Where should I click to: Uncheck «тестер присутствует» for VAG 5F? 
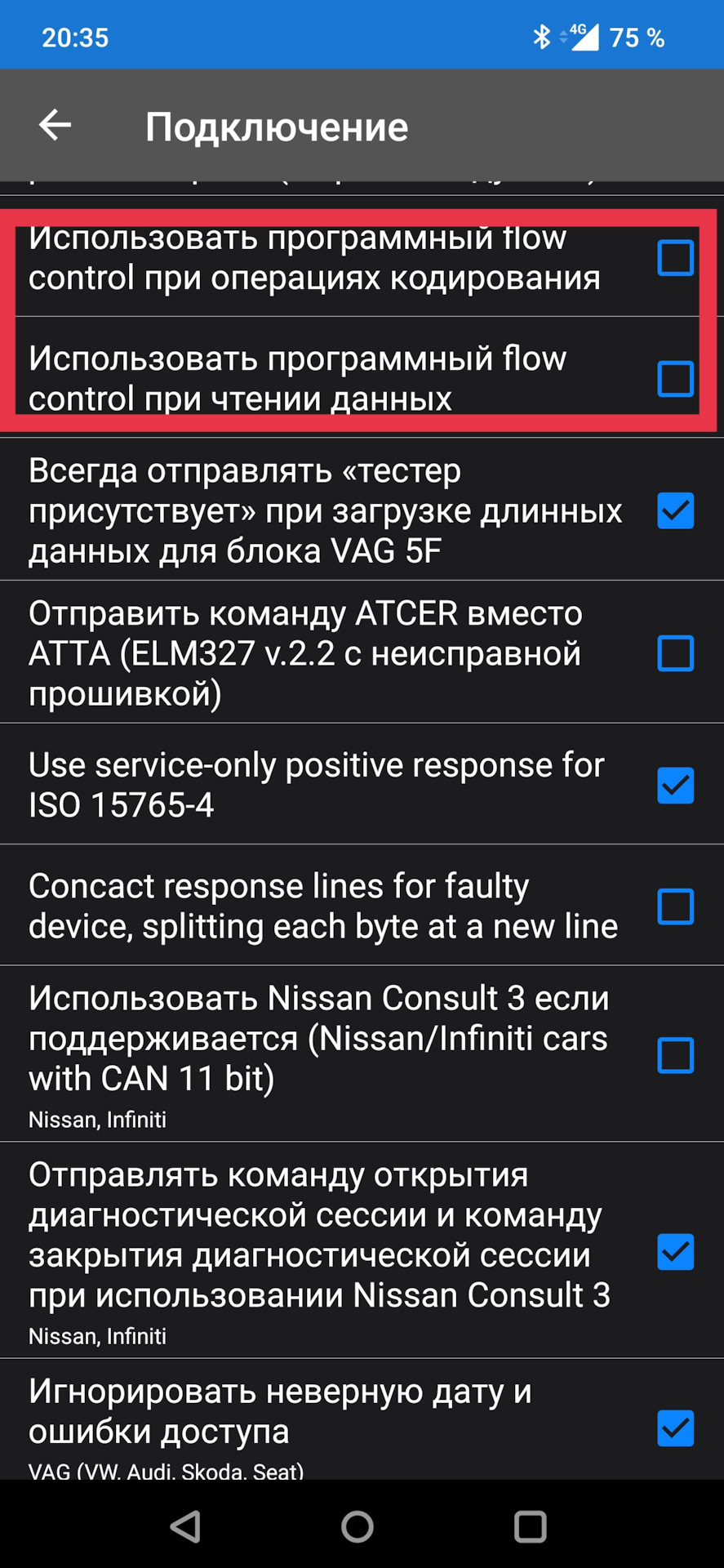pos(675,510)
